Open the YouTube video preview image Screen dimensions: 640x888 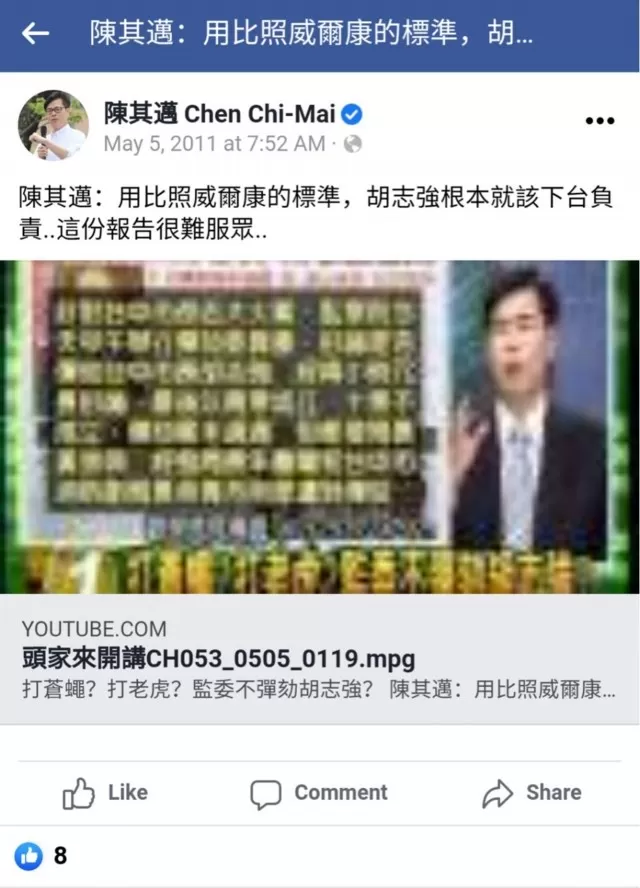pyautogui.click(x=320, y=426)
